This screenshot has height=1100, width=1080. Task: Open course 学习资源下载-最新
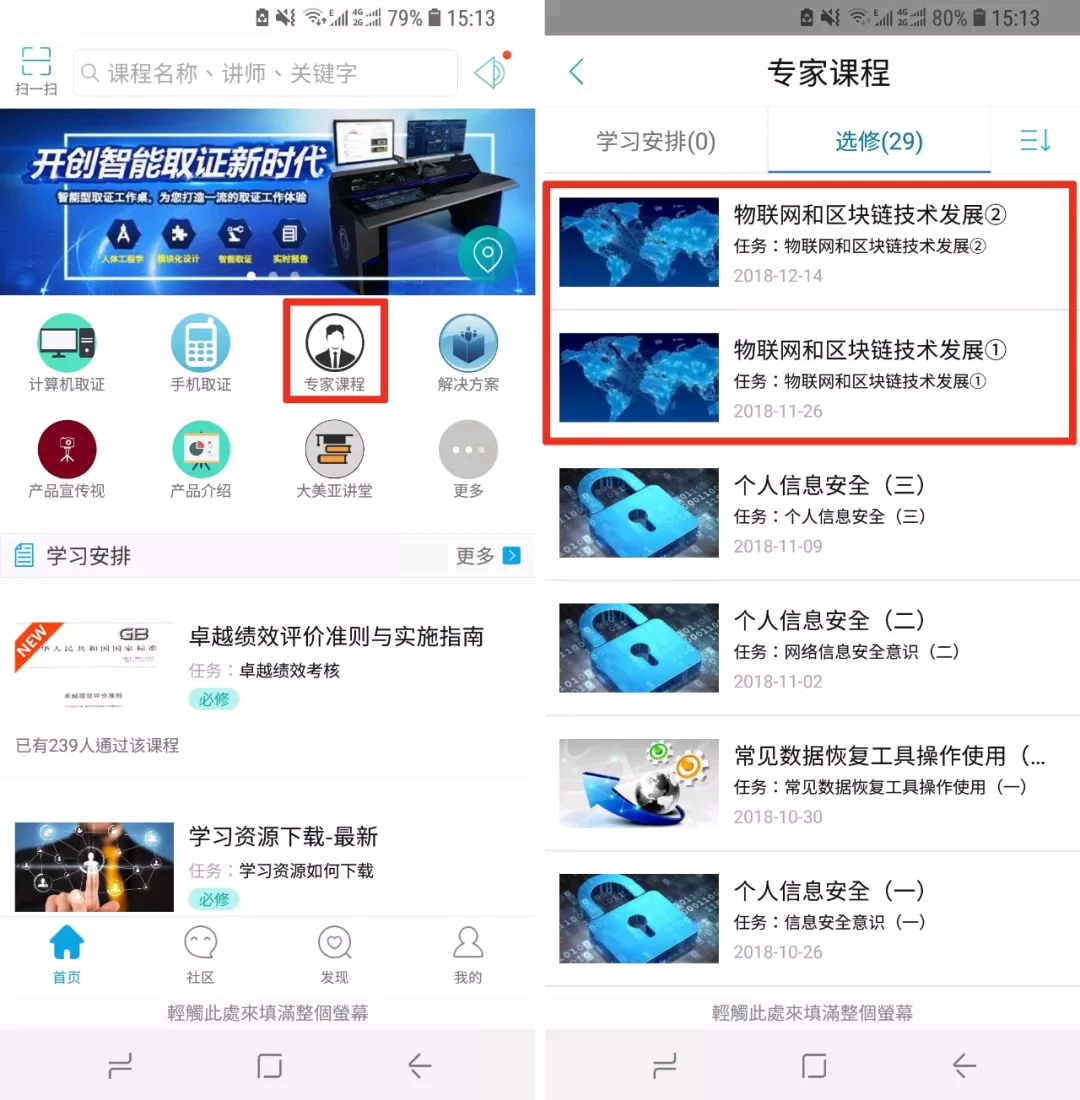283,837
